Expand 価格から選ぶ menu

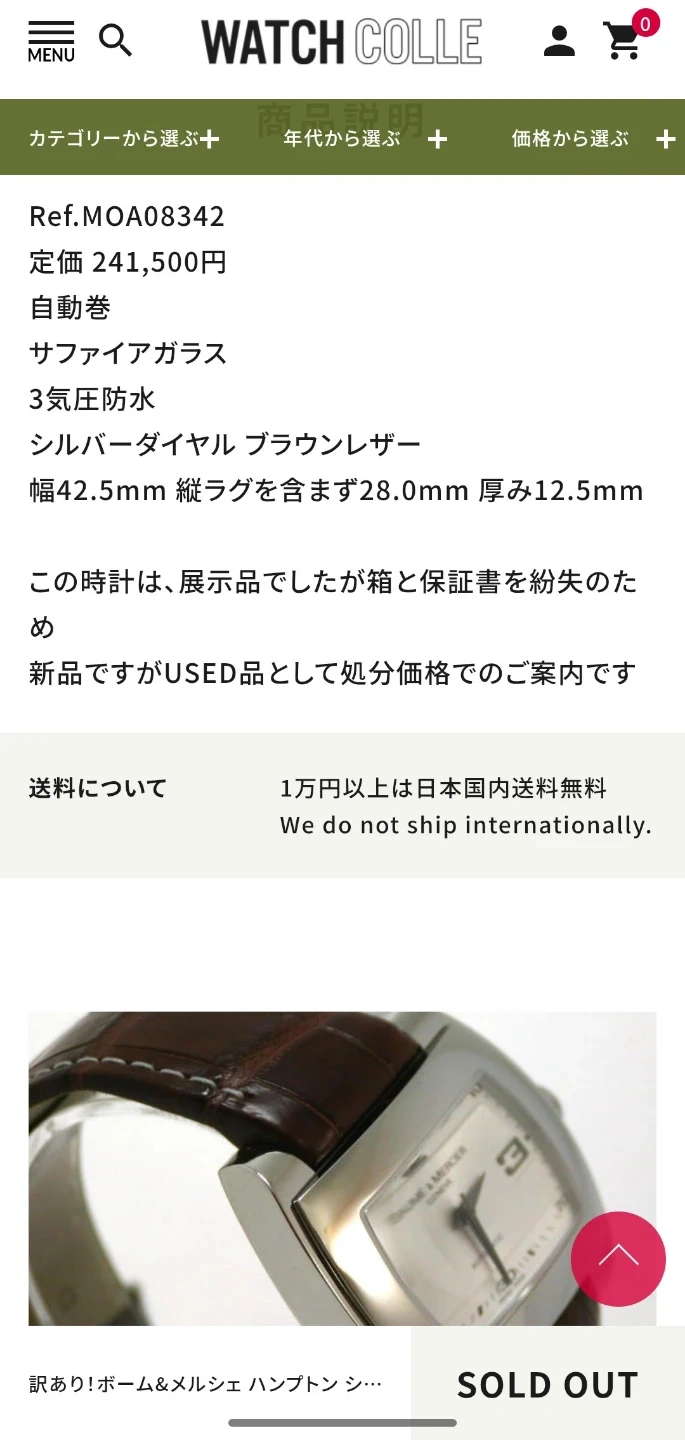pyautogui.click(x=592, y=139)
